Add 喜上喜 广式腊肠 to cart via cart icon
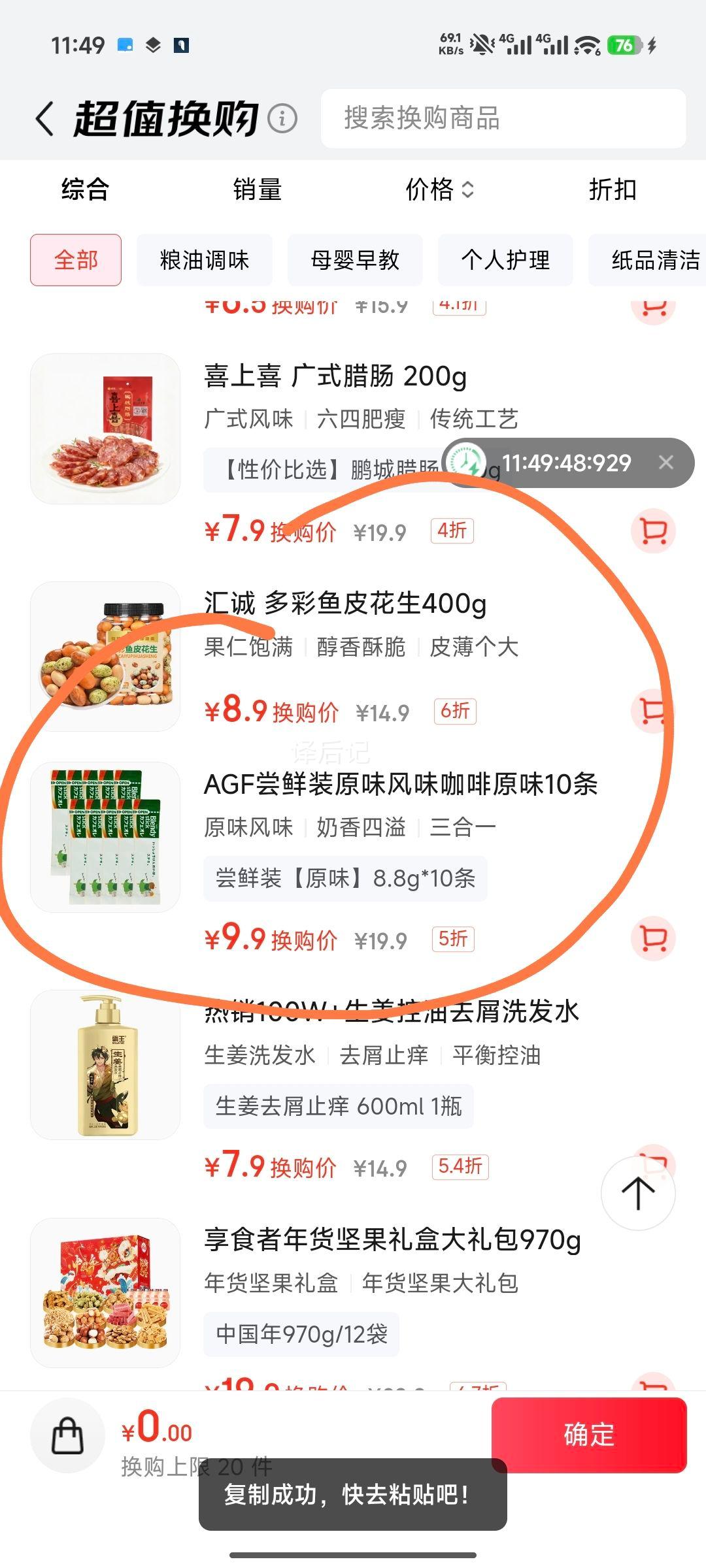This screenshot has width=706, height=1568. point(653,531)
